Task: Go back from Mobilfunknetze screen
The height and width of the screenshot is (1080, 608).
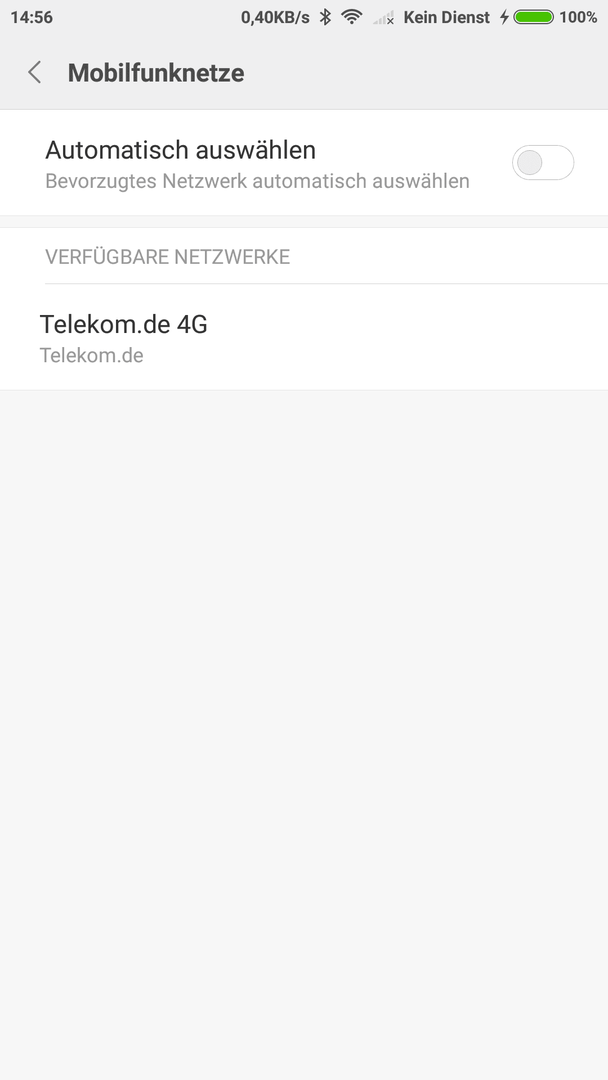Action: pos(34,72)
